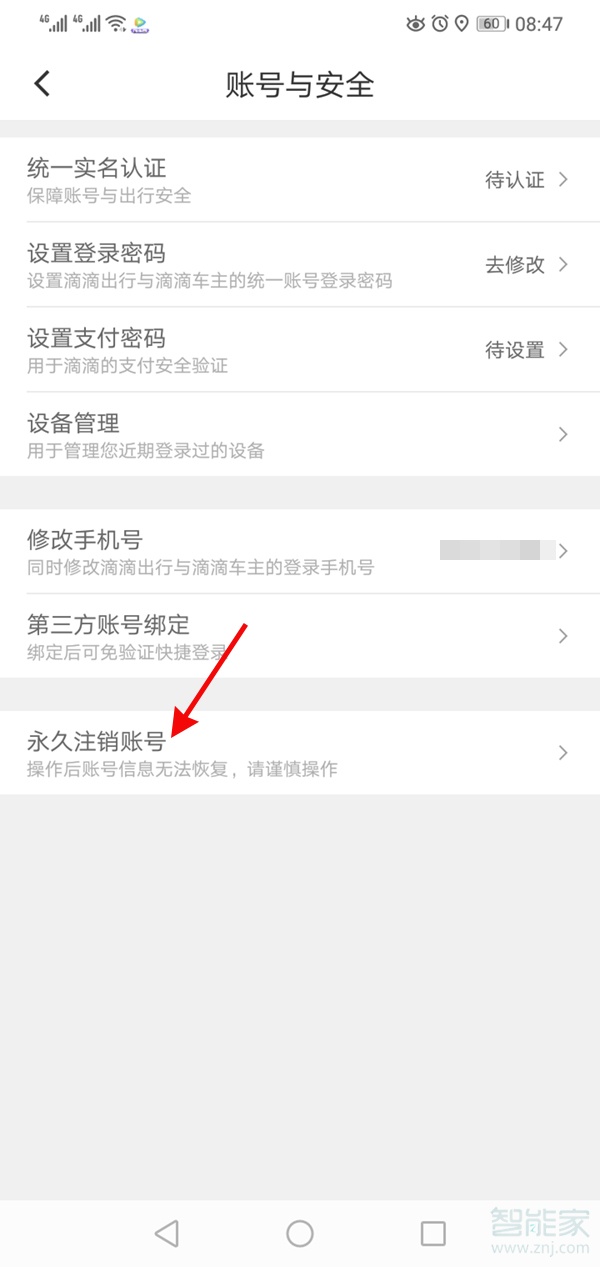Open recent apps via square button

(433, 1233)
